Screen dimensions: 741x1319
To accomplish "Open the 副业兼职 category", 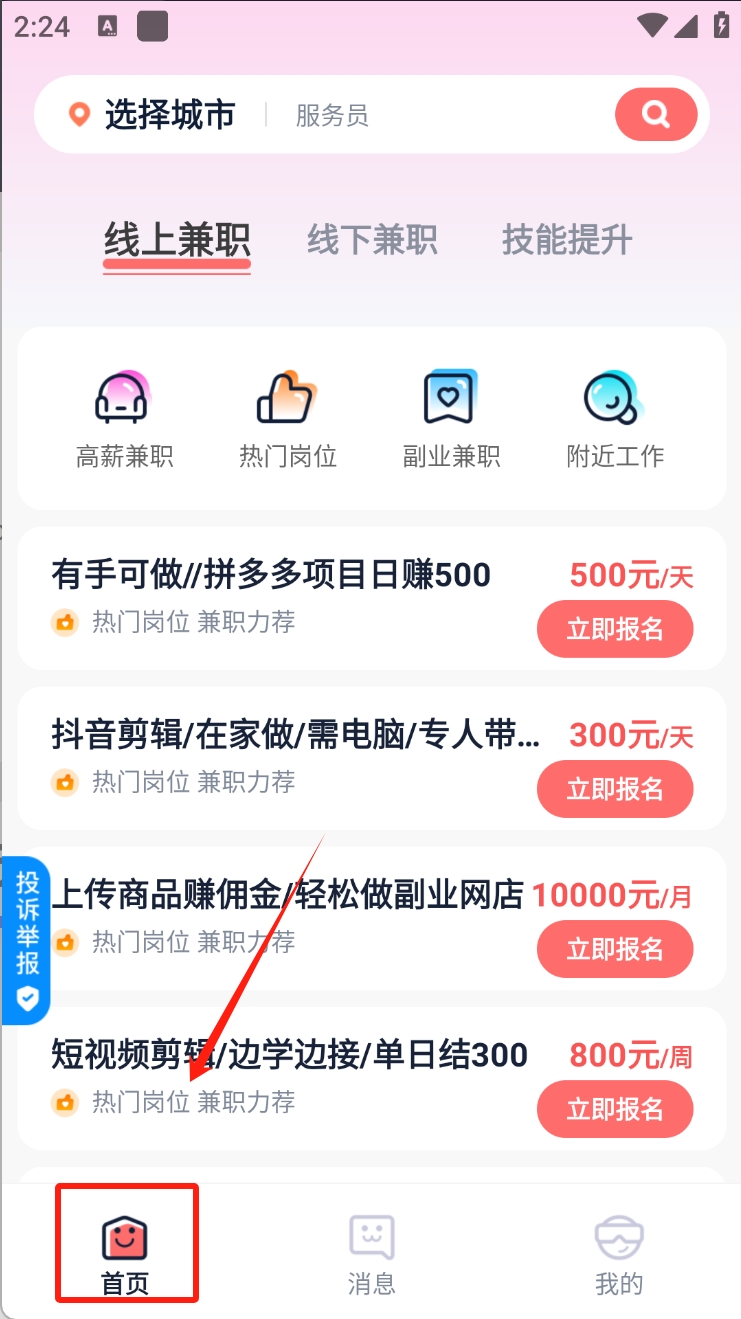I will [x=451, y=420].
